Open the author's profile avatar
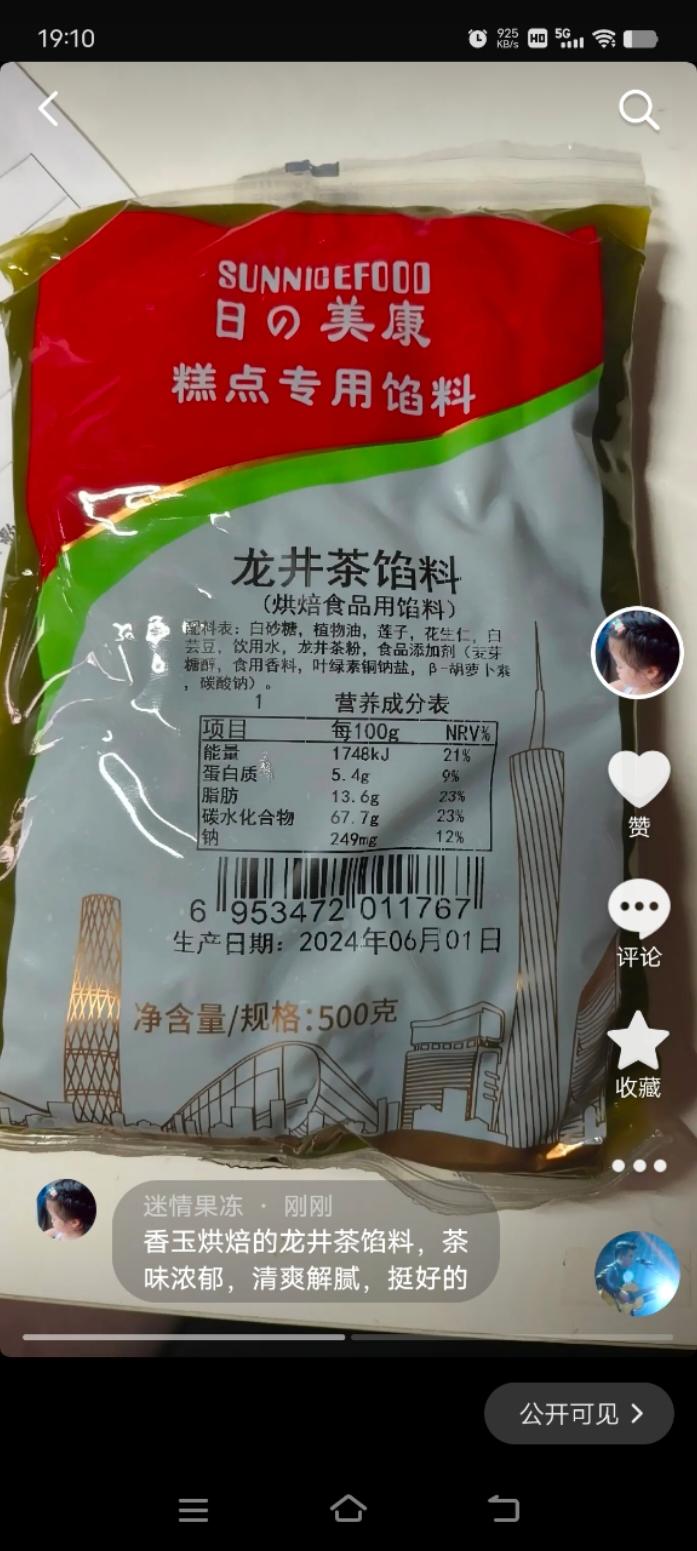The width and height of the screenshot is (697, 1551). [637, 652]
